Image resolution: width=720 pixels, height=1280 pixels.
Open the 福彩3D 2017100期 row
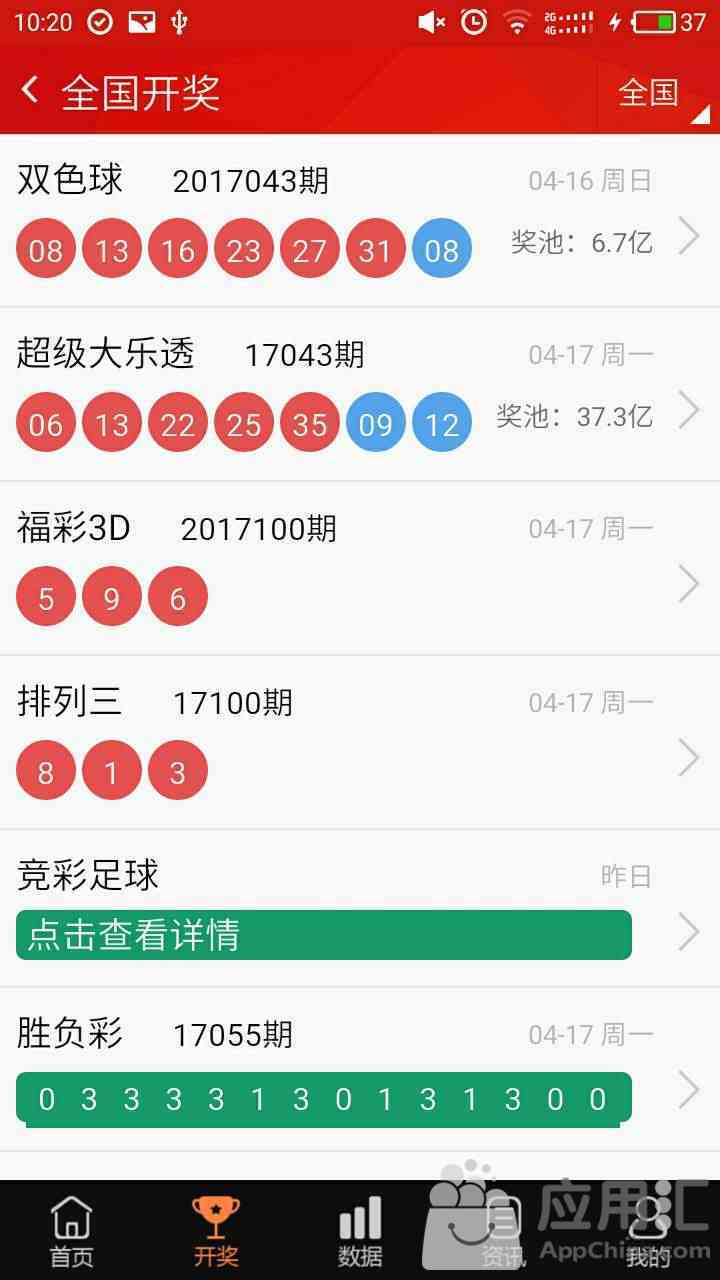(360, 568)
